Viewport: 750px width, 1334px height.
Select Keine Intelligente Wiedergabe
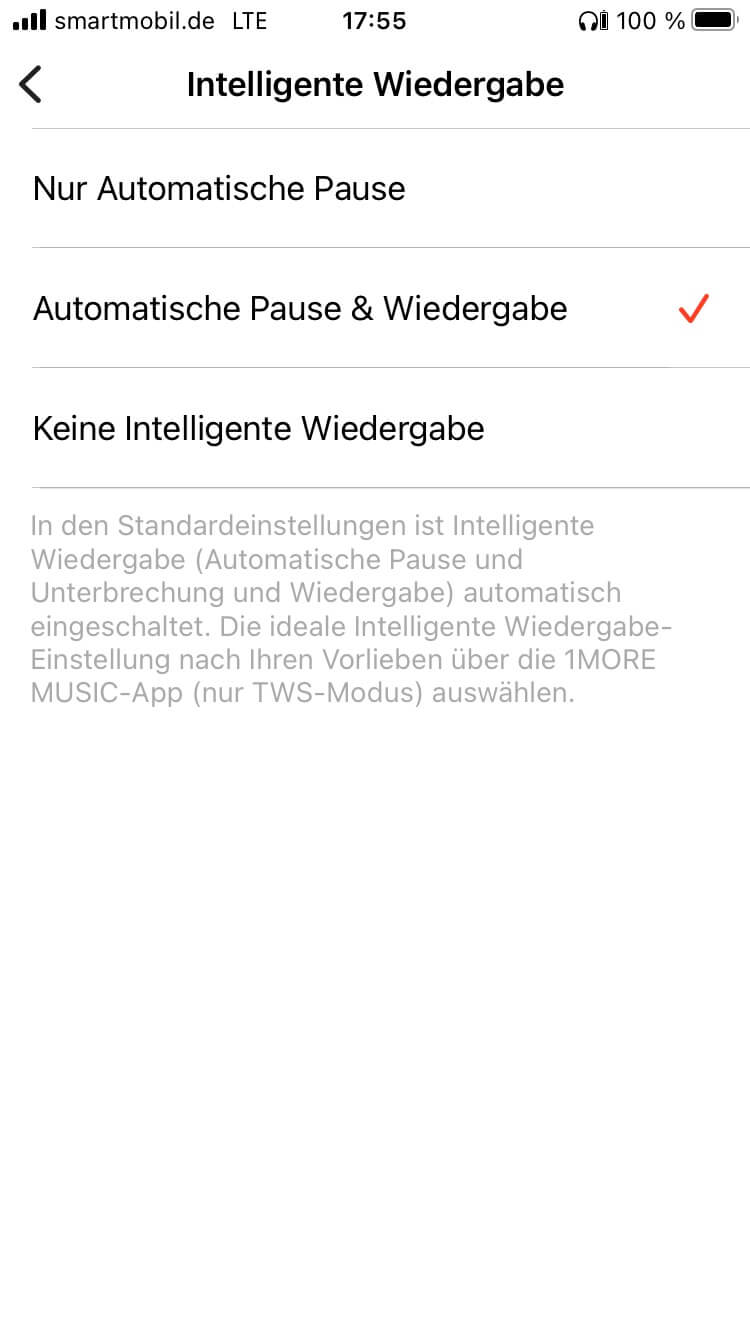(x=259, y=429)
